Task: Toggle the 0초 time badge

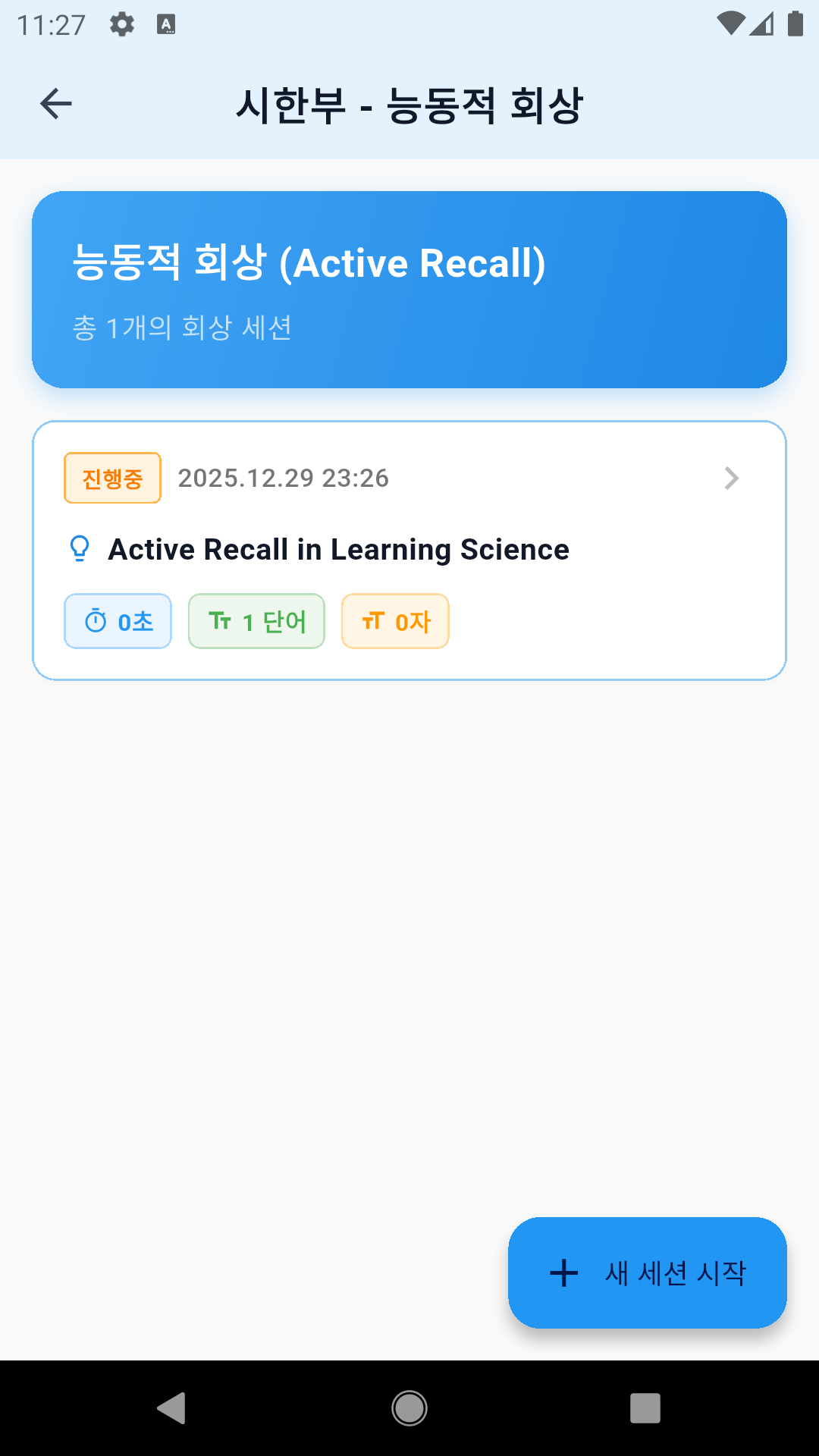Action: click(118, 620)
